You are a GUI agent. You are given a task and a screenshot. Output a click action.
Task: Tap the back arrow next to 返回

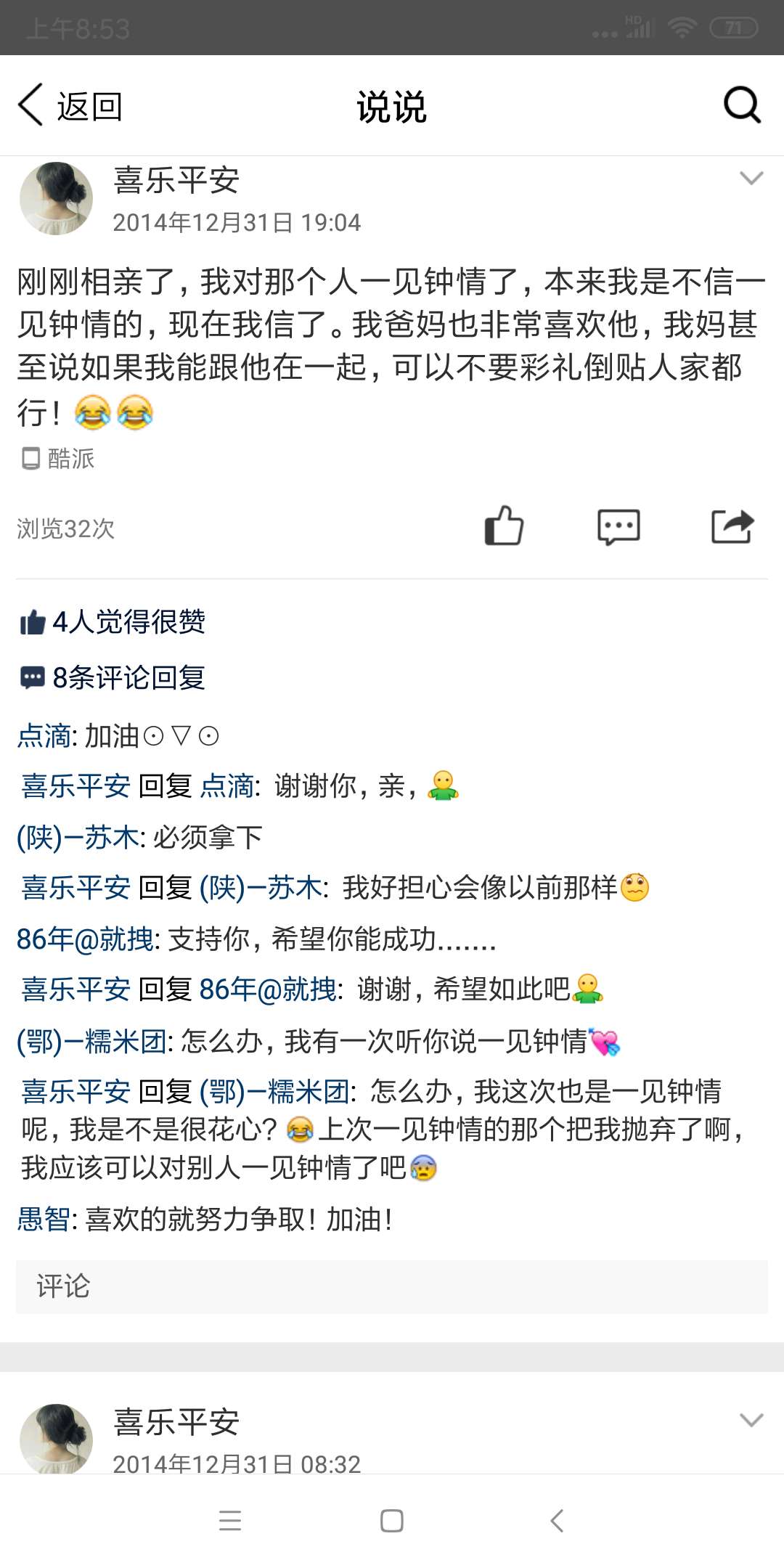28,105
